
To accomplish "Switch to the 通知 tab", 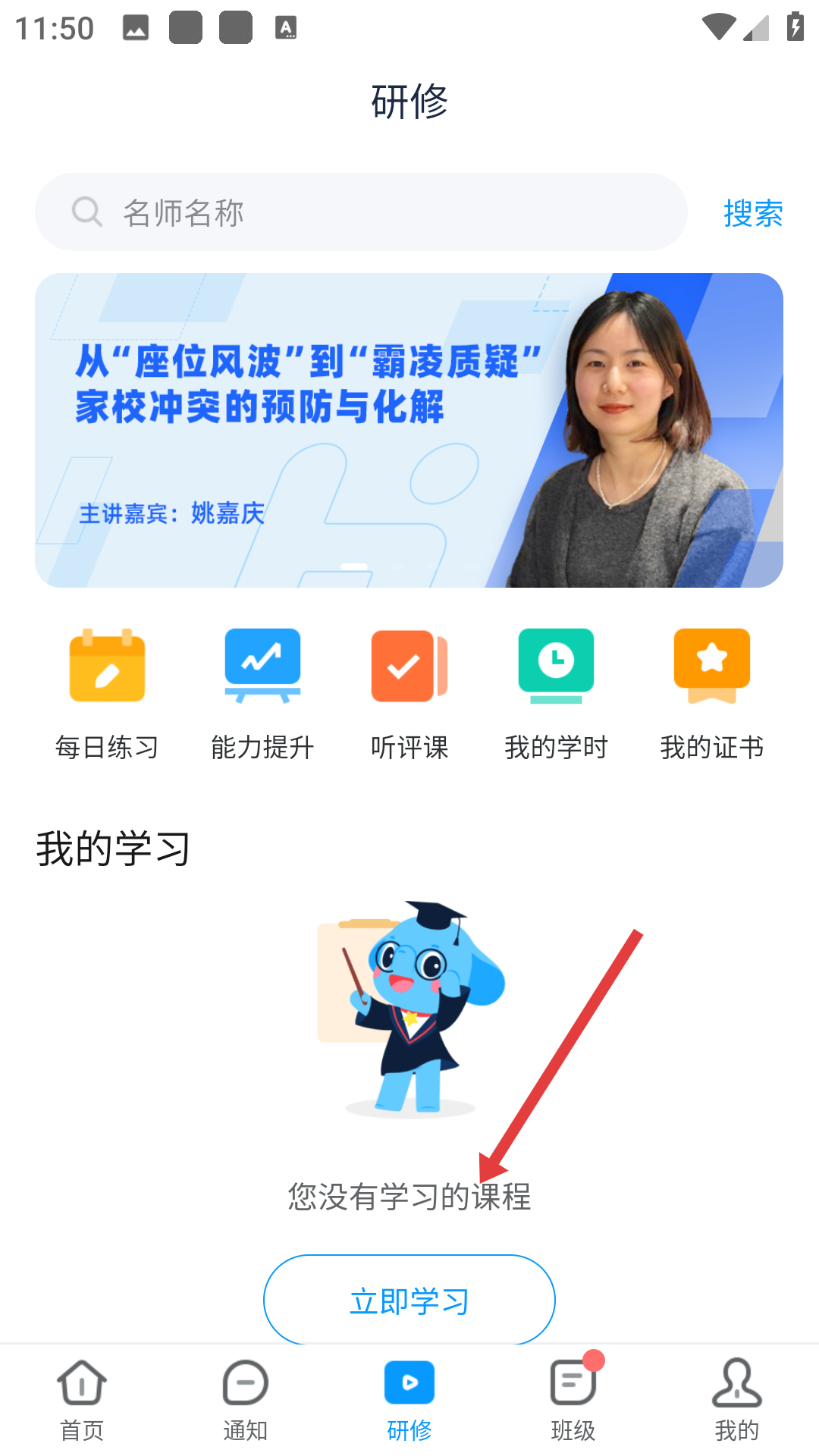I will (x=246, y=1400).
